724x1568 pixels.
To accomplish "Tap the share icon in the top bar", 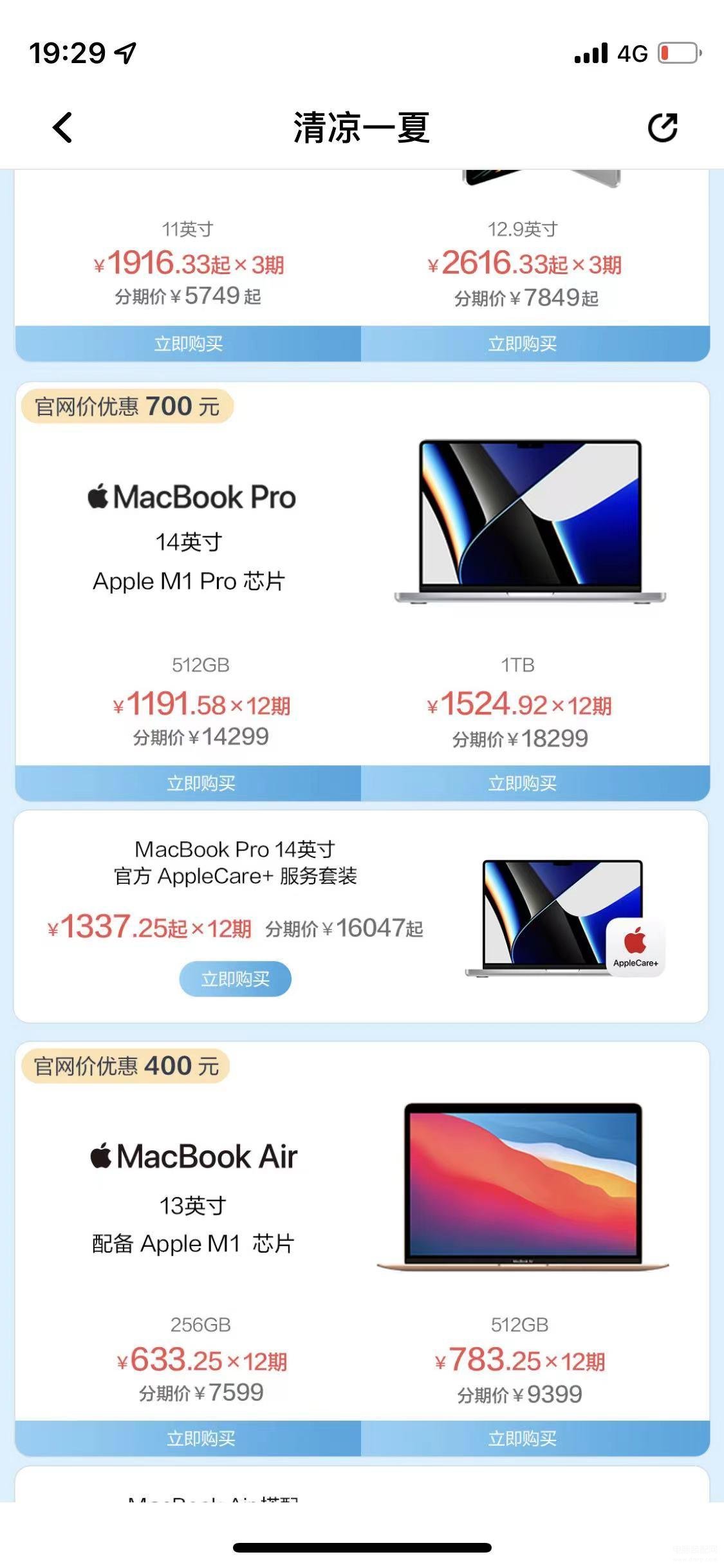I will pos(662,127).
